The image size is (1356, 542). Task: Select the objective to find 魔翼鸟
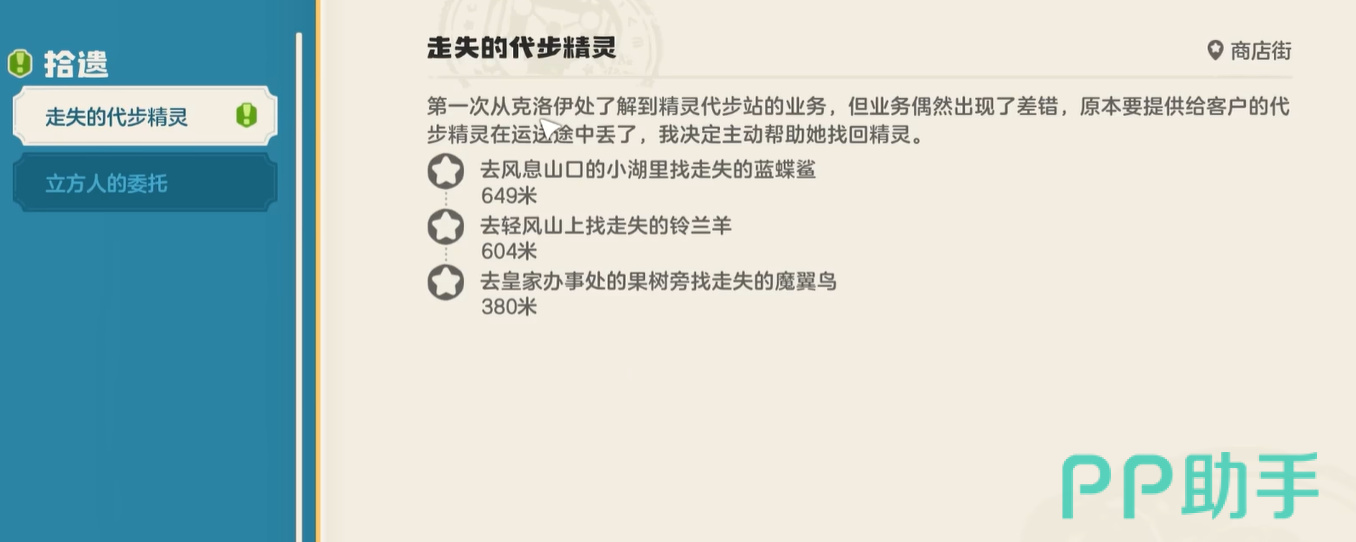(x=657, y=282)
